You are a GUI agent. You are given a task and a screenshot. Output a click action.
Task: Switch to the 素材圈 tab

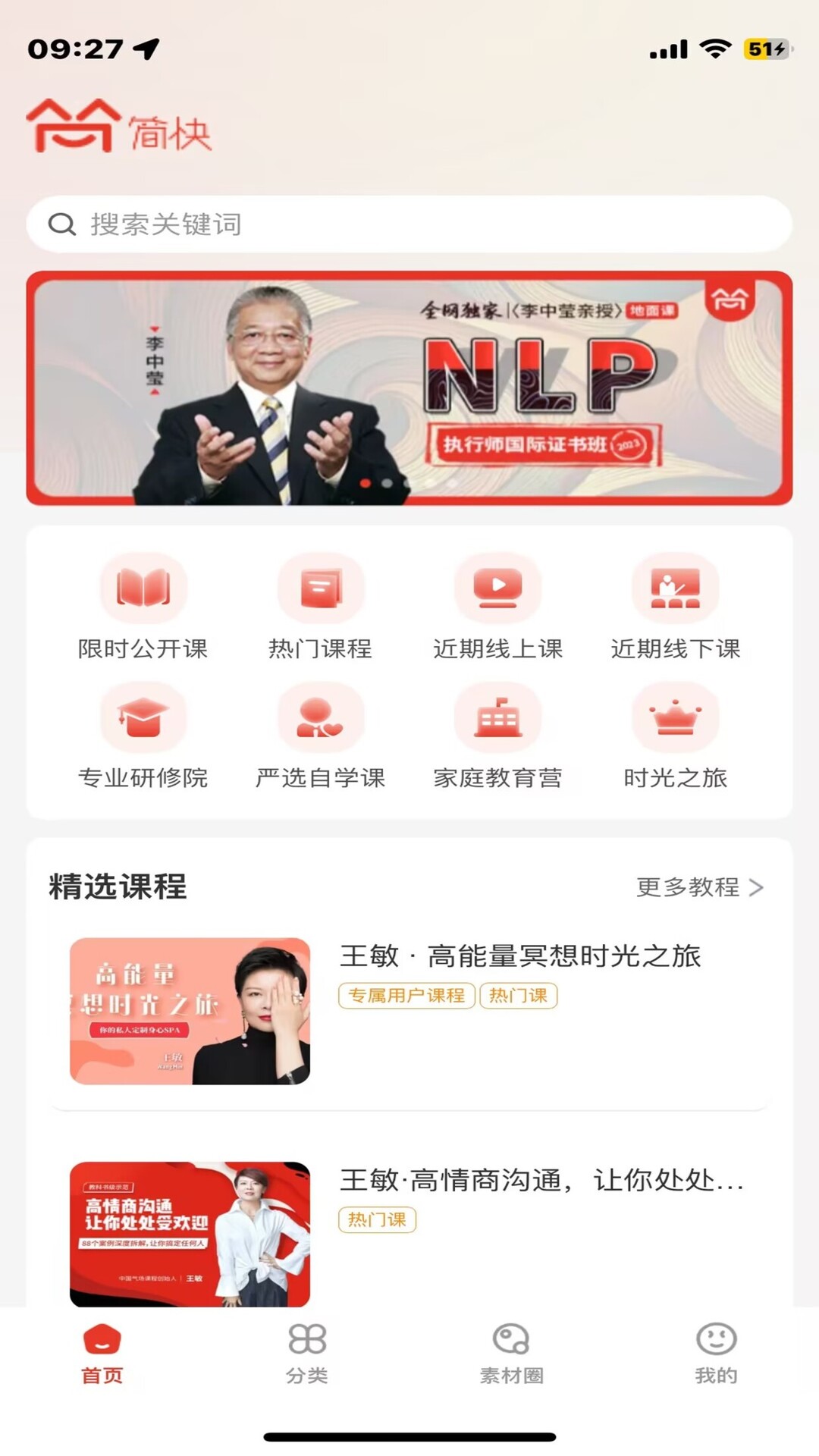click(512, 1354)
